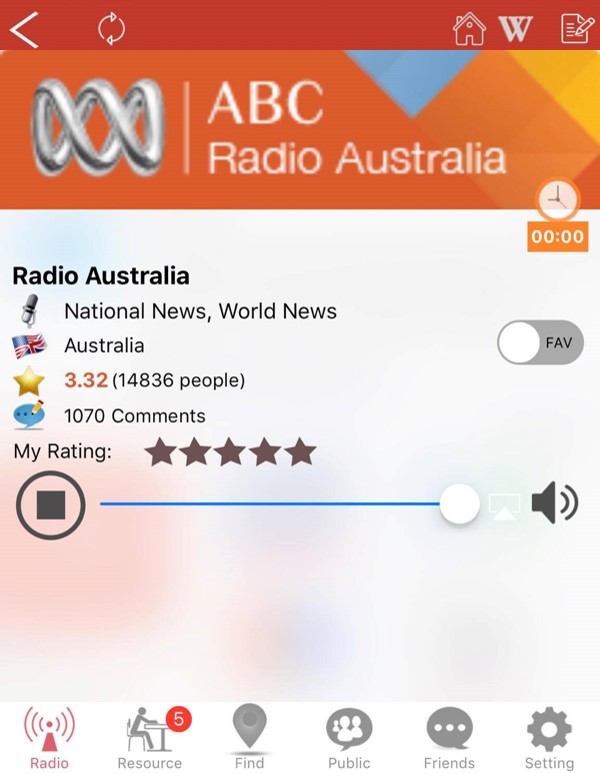Open the 1070 Comments
This screenshot has height=773, width=600.
pos(134,416)
